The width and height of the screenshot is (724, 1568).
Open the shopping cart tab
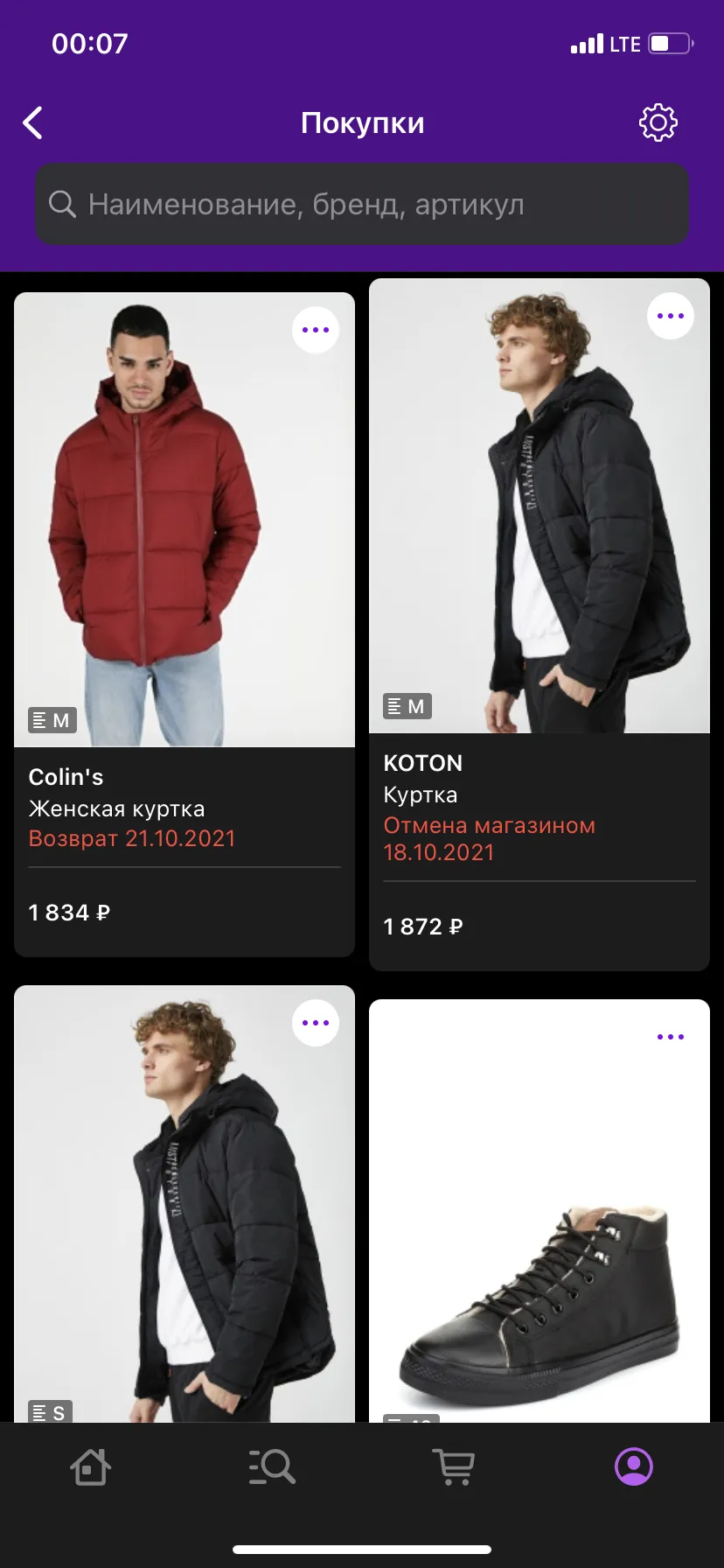point(454,1466)
